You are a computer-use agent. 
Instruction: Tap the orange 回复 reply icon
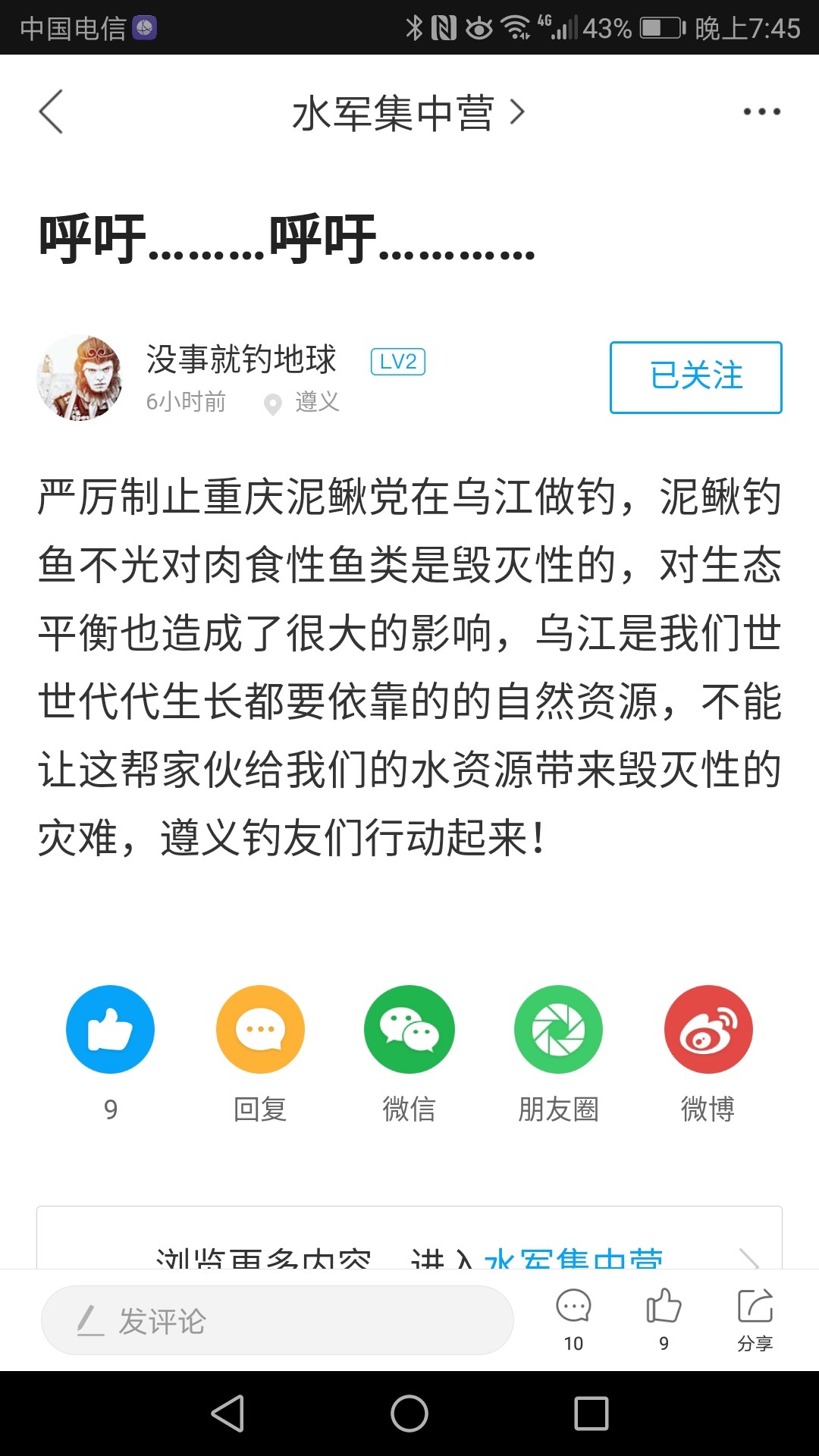[260, 1029]
